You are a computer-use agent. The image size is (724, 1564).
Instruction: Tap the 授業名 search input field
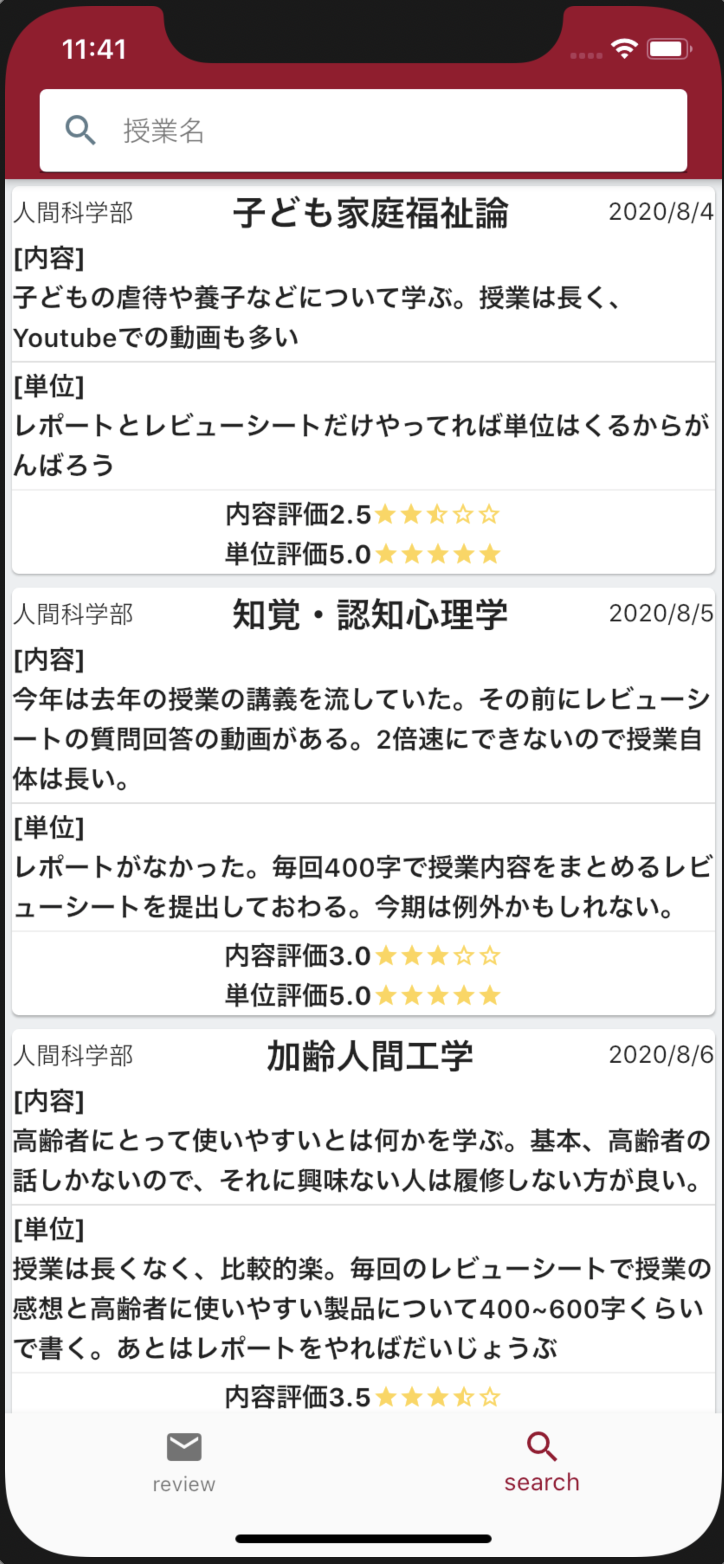(x=360, y=130)
